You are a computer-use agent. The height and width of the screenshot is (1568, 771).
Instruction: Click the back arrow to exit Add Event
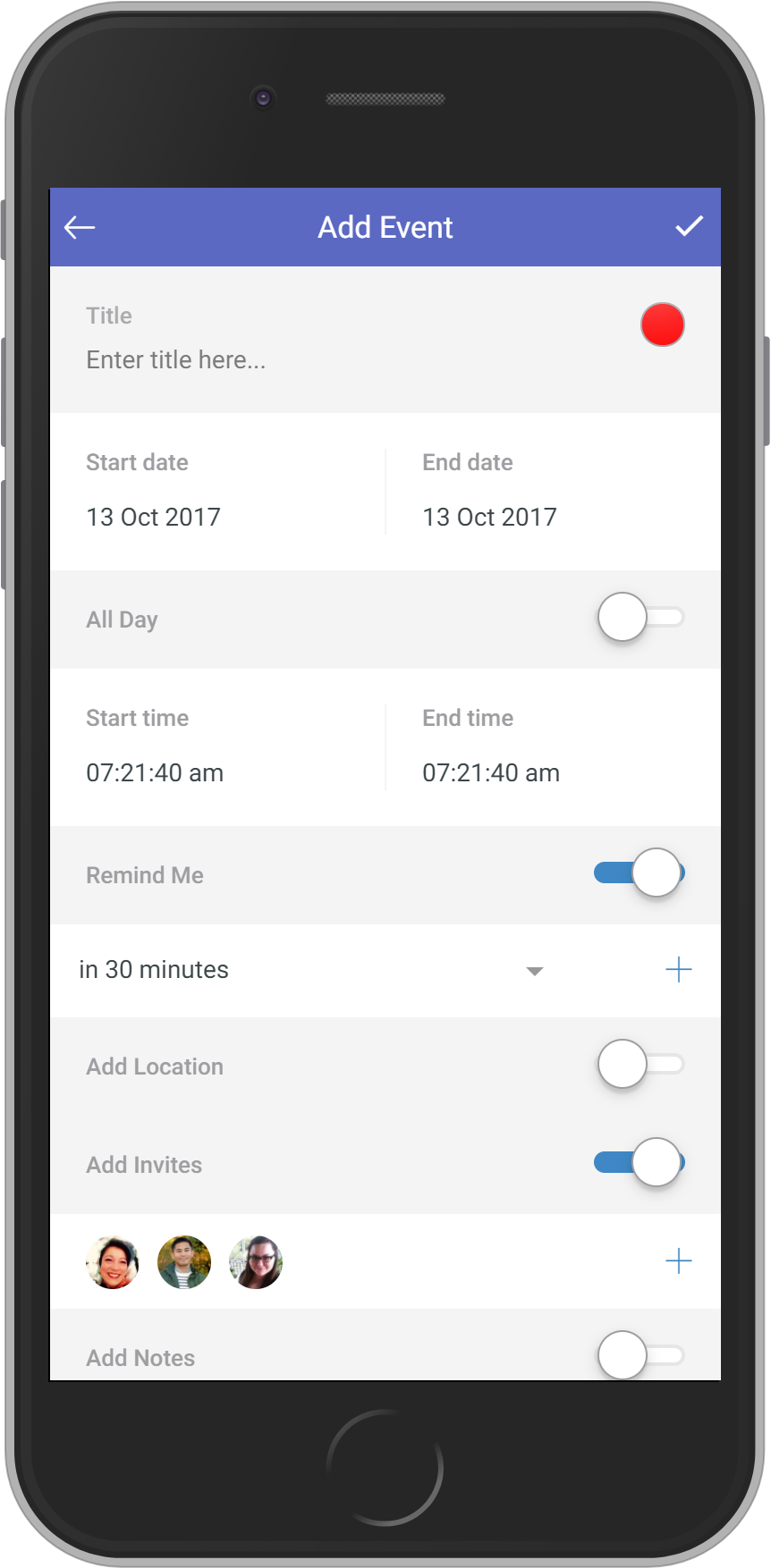click(79, 227)
